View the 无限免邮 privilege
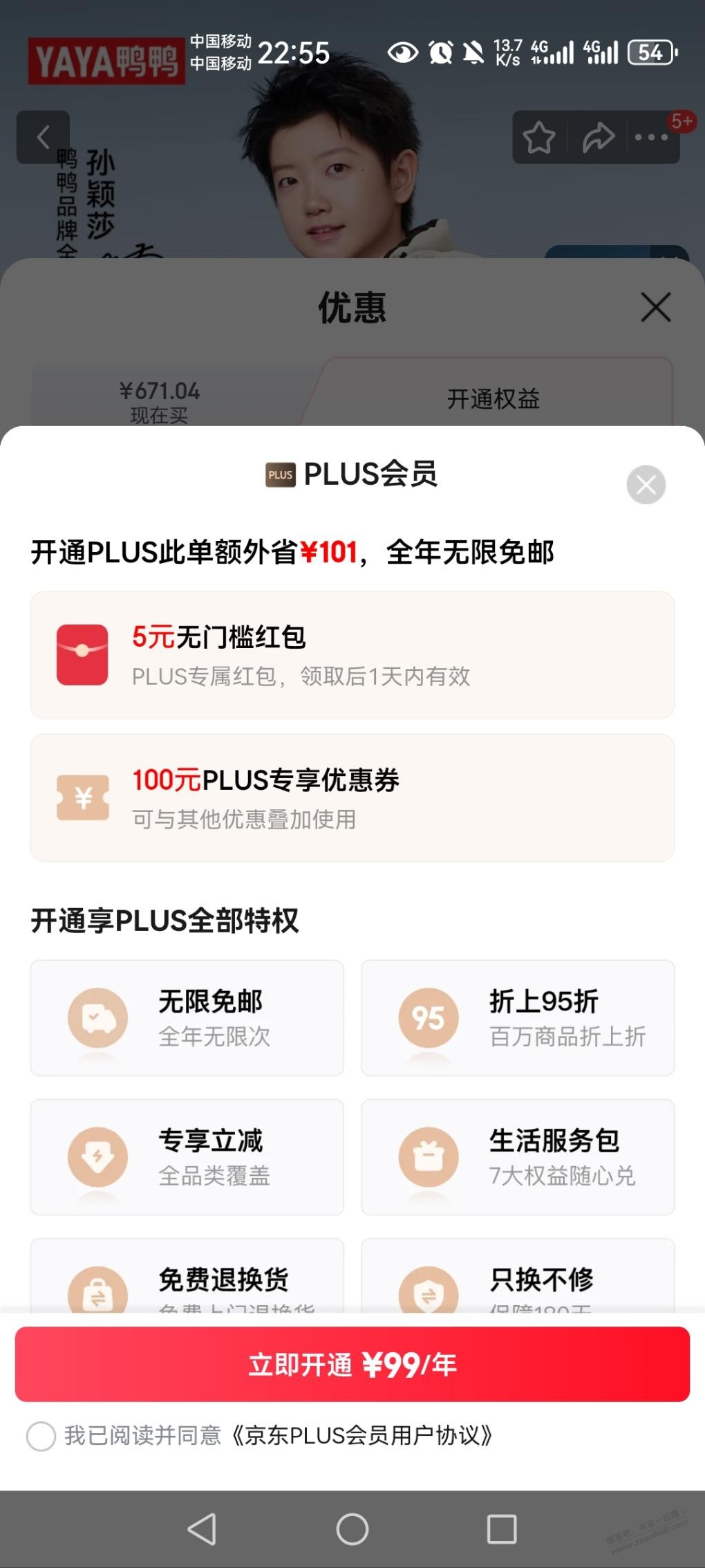 coord(187,1017)
